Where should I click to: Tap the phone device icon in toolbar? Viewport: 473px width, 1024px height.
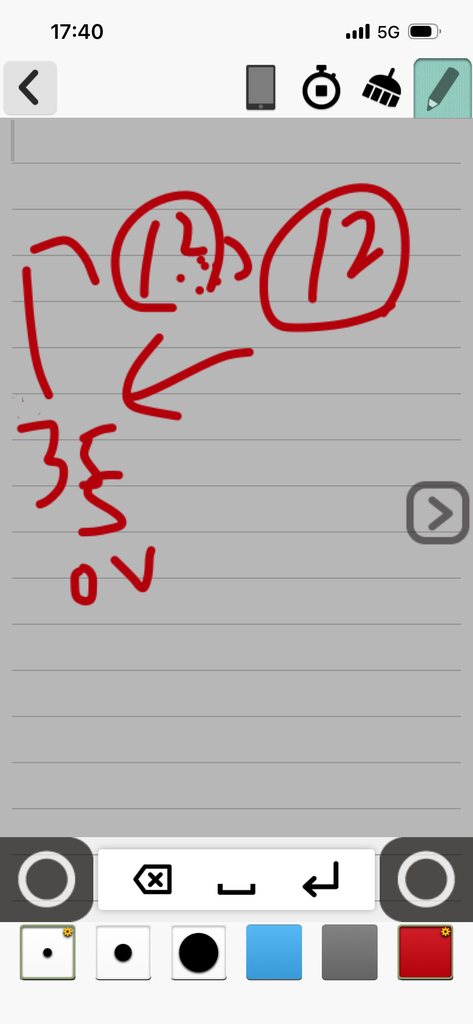tap(261, 88)
